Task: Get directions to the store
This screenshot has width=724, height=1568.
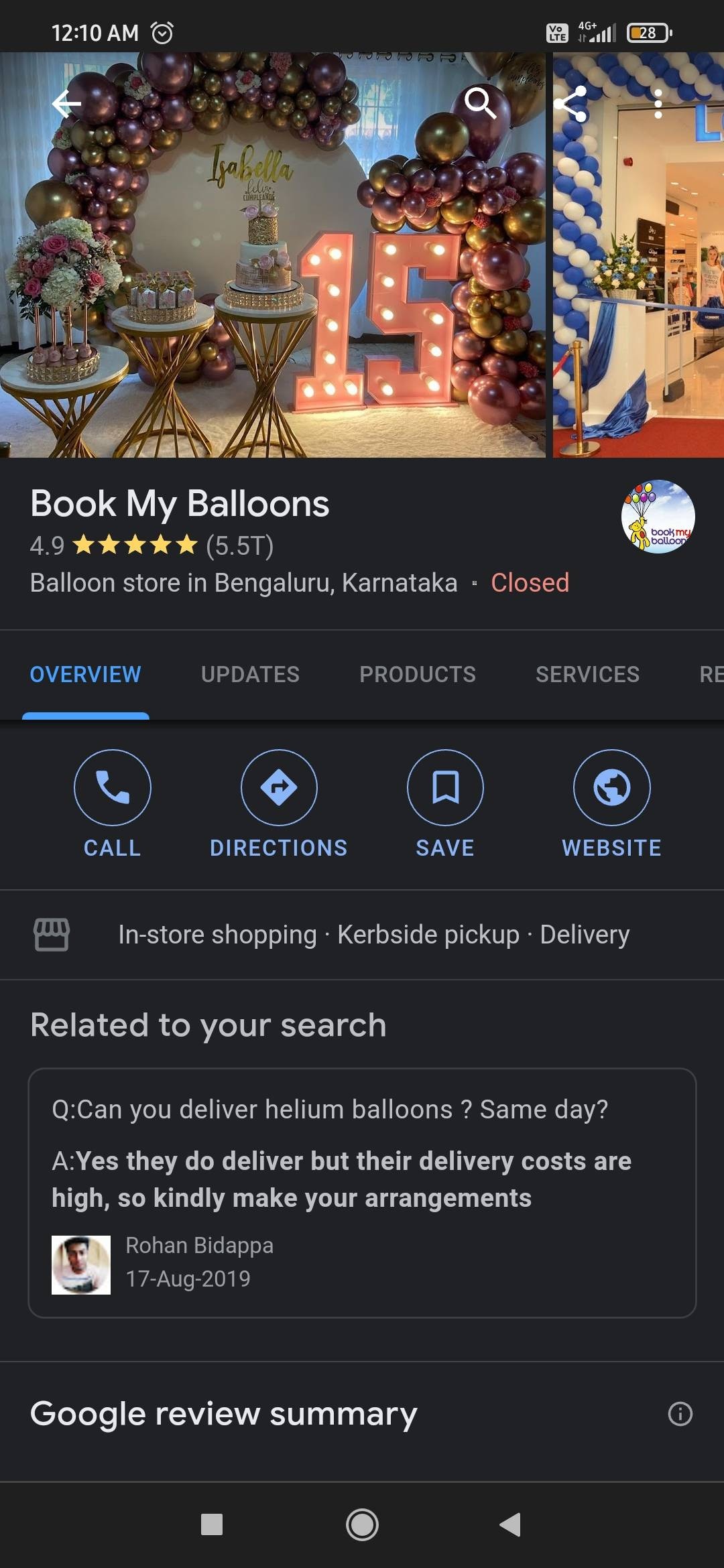Action: pos(279,803)
